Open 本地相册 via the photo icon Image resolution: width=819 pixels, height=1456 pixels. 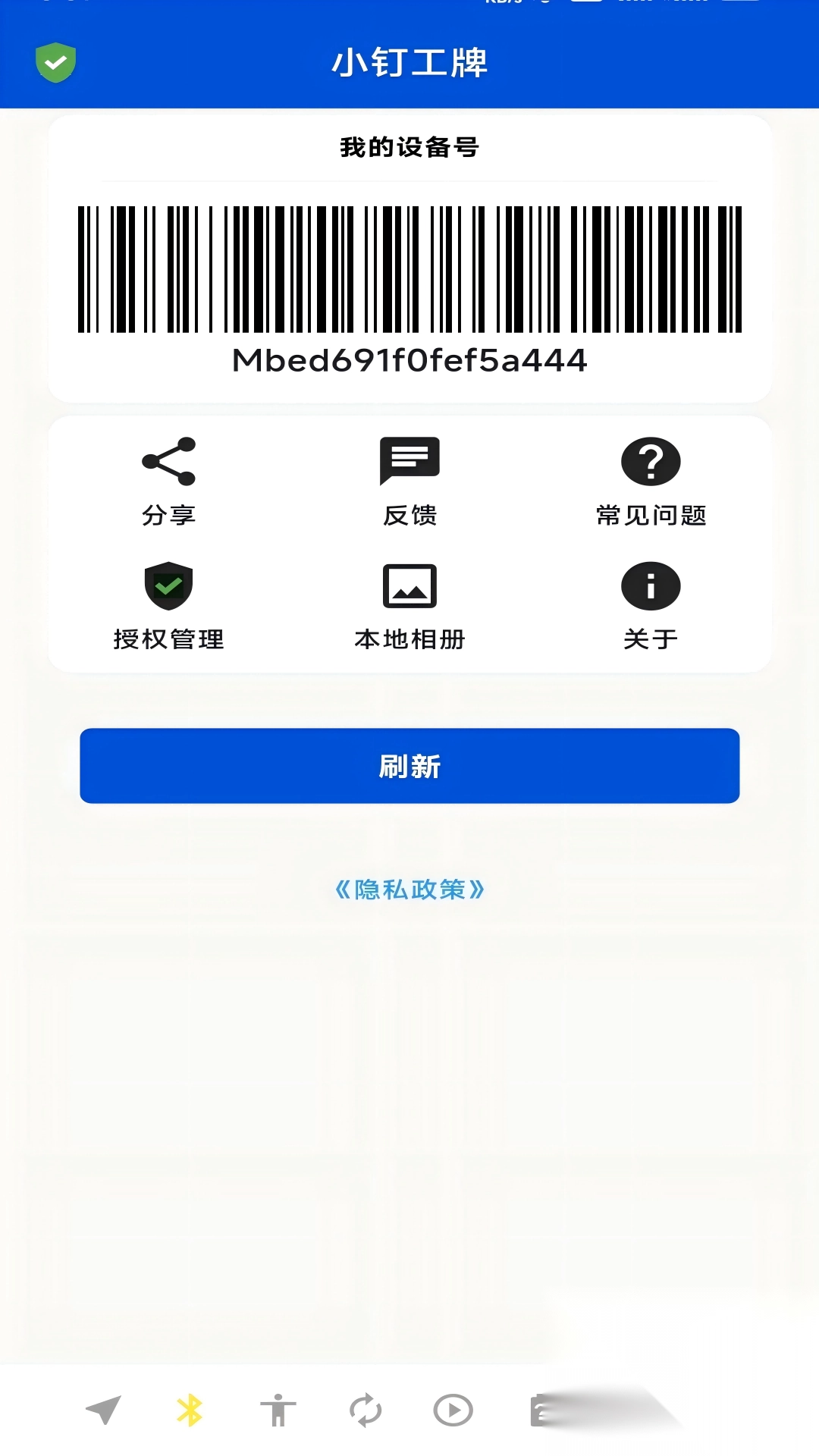(x=409, y=585)
